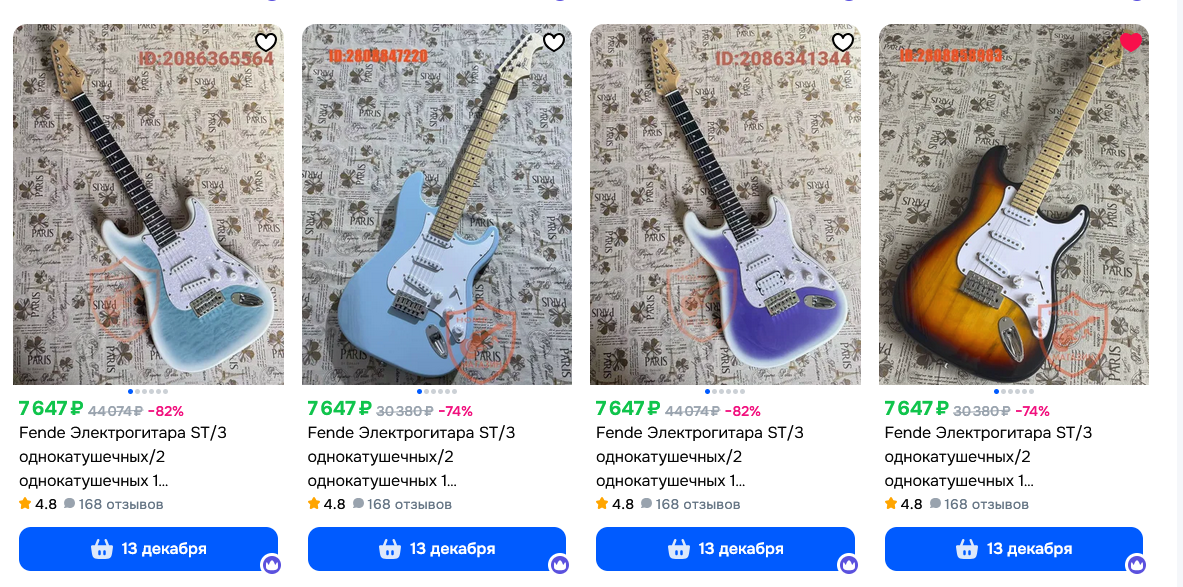Add the blue-white gradient guitar to cart
The width and height of the screenshot is (1183, 587).
148,549
